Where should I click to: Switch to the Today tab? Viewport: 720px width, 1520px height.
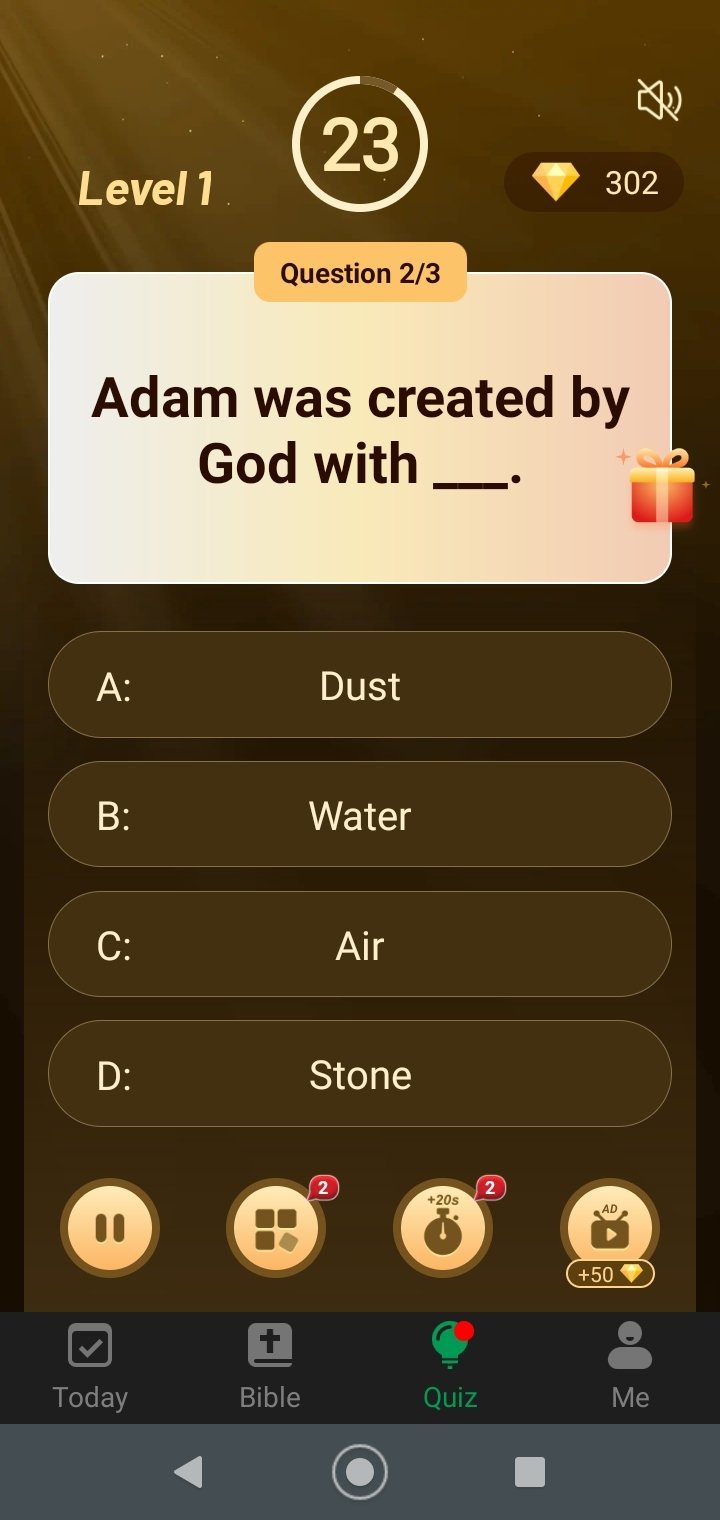[x=90, y=1366]
